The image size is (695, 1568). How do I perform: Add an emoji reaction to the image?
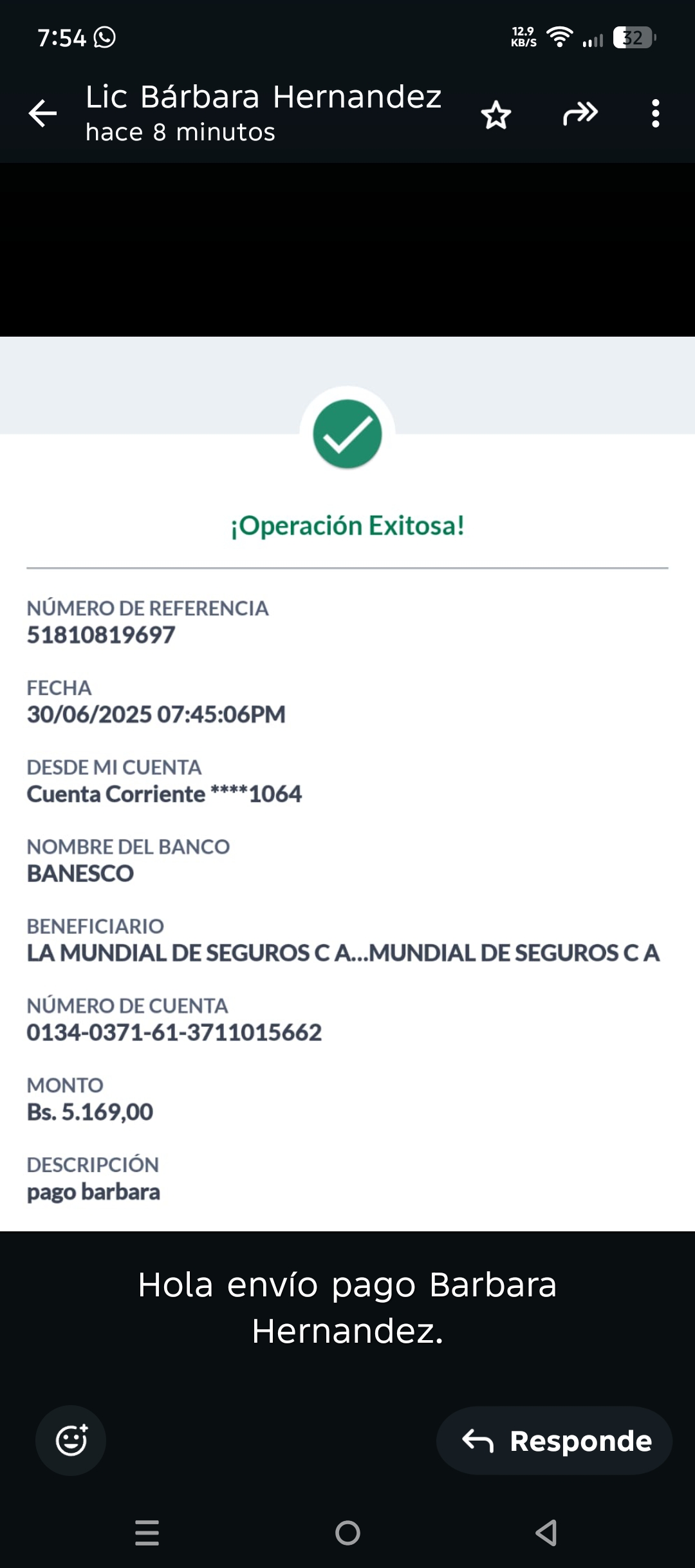point(71,1441)
